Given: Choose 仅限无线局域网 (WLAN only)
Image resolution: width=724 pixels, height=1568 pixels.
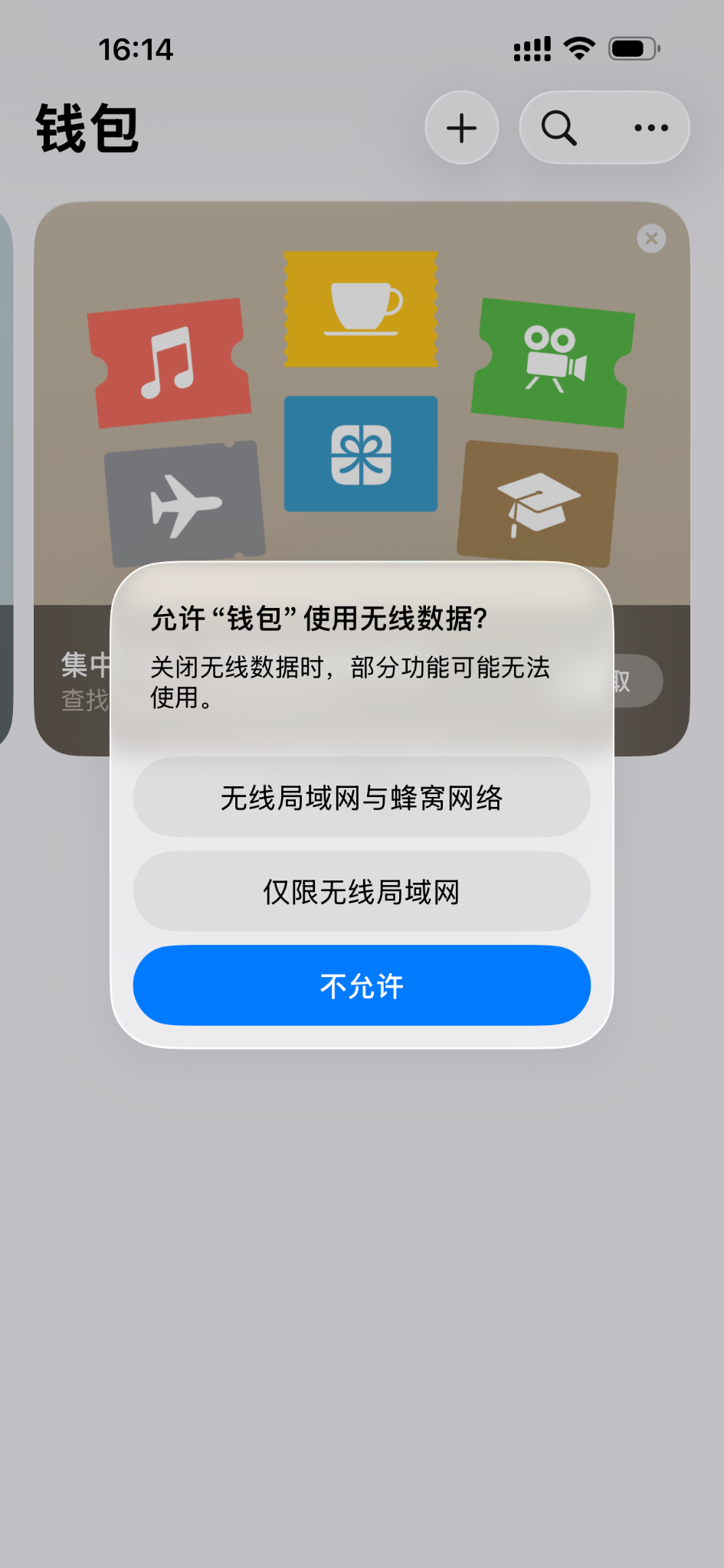Looking at the screenshot, I should click(362, 892).
